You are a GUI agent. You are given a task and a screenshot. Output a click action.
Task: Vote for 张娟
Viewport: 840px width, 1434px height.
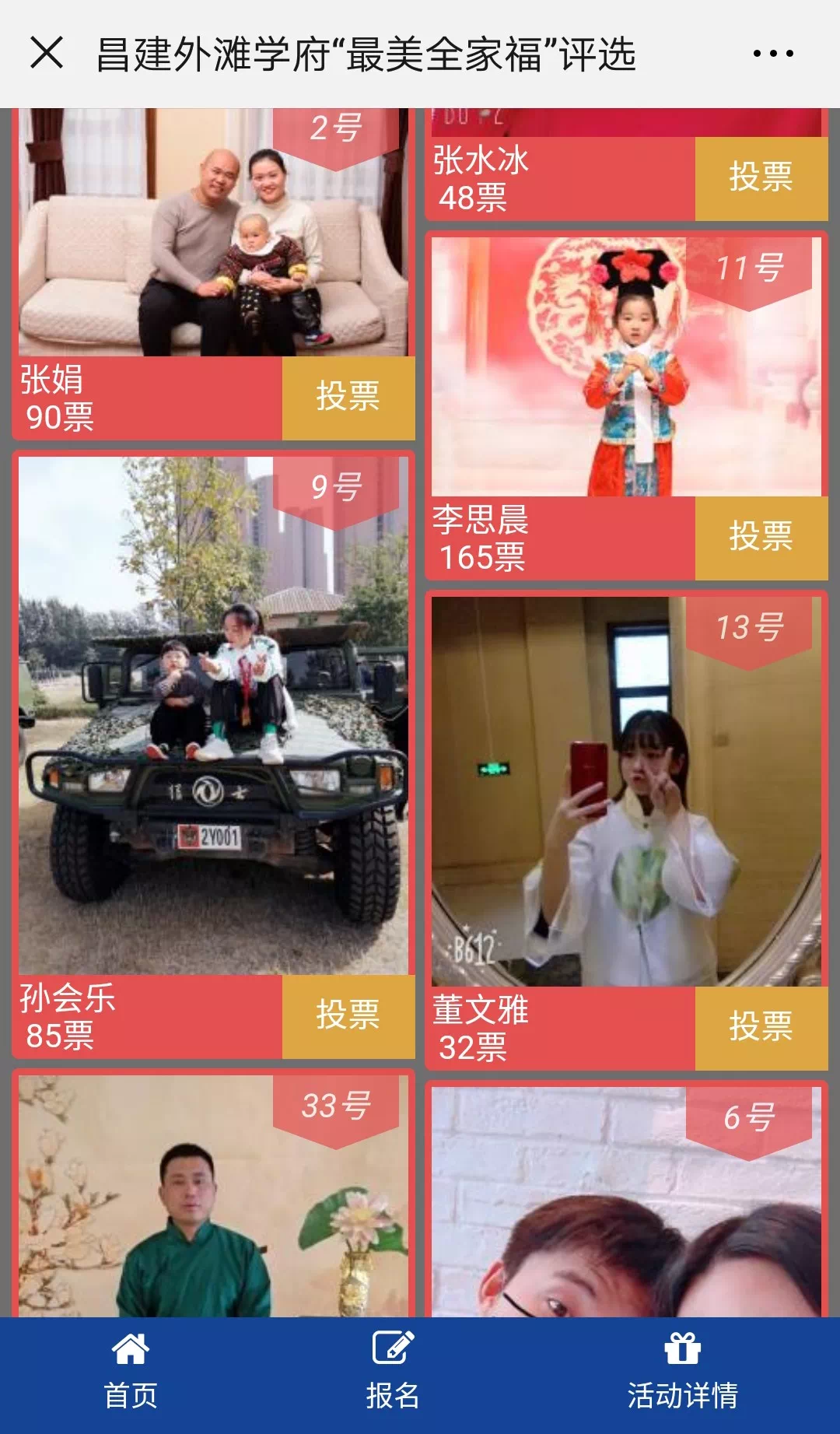click(x=348, y=398)
